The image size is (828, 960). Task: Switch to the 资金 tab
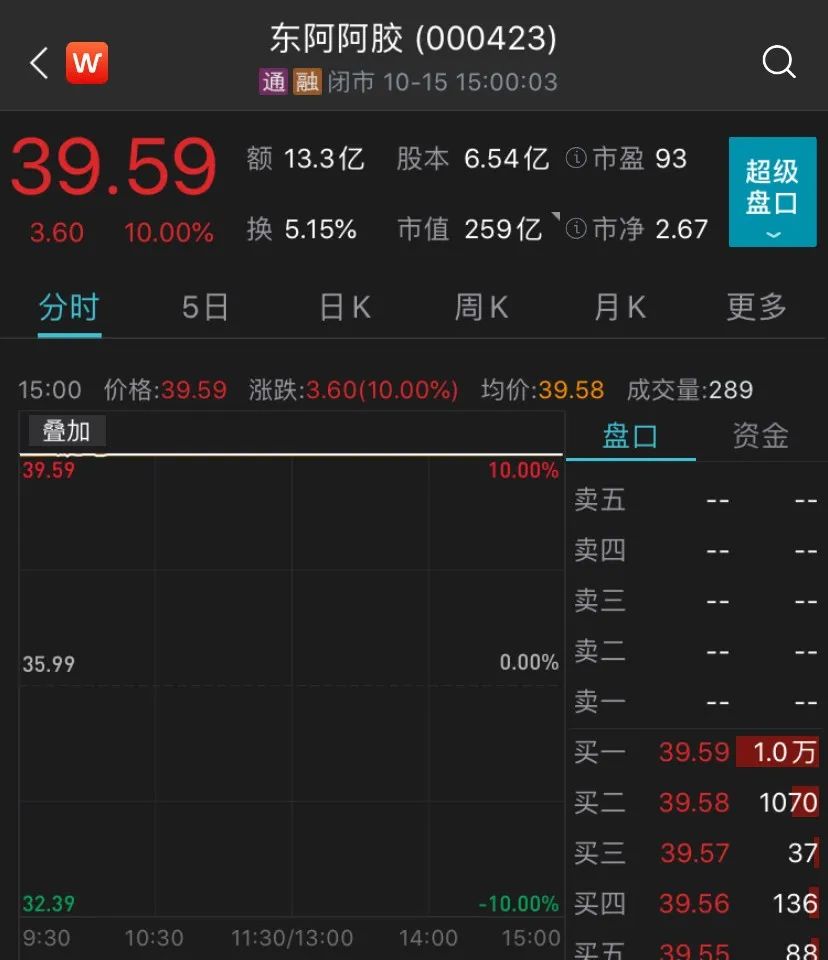tap(760, 436)
